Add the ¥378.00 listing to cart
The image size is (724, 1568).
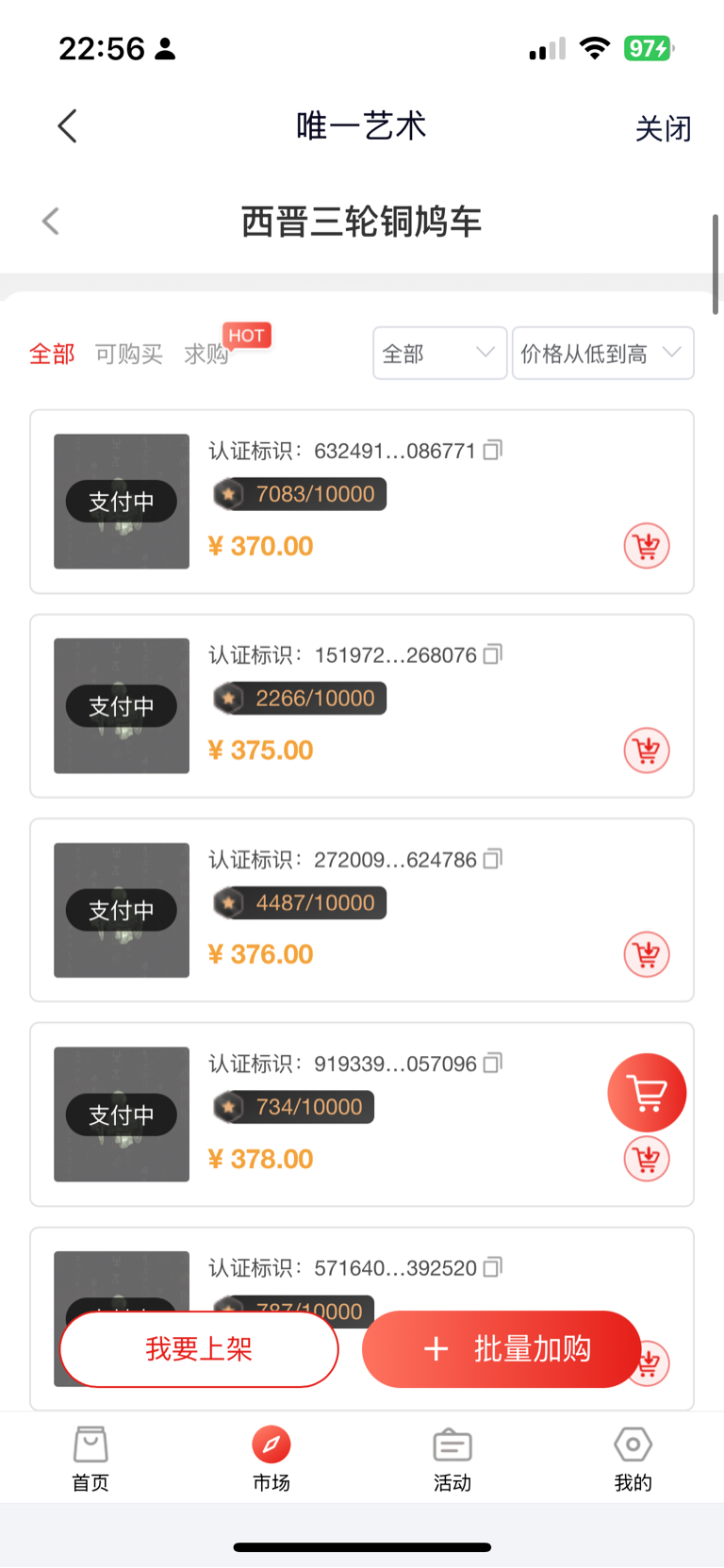647,1159
